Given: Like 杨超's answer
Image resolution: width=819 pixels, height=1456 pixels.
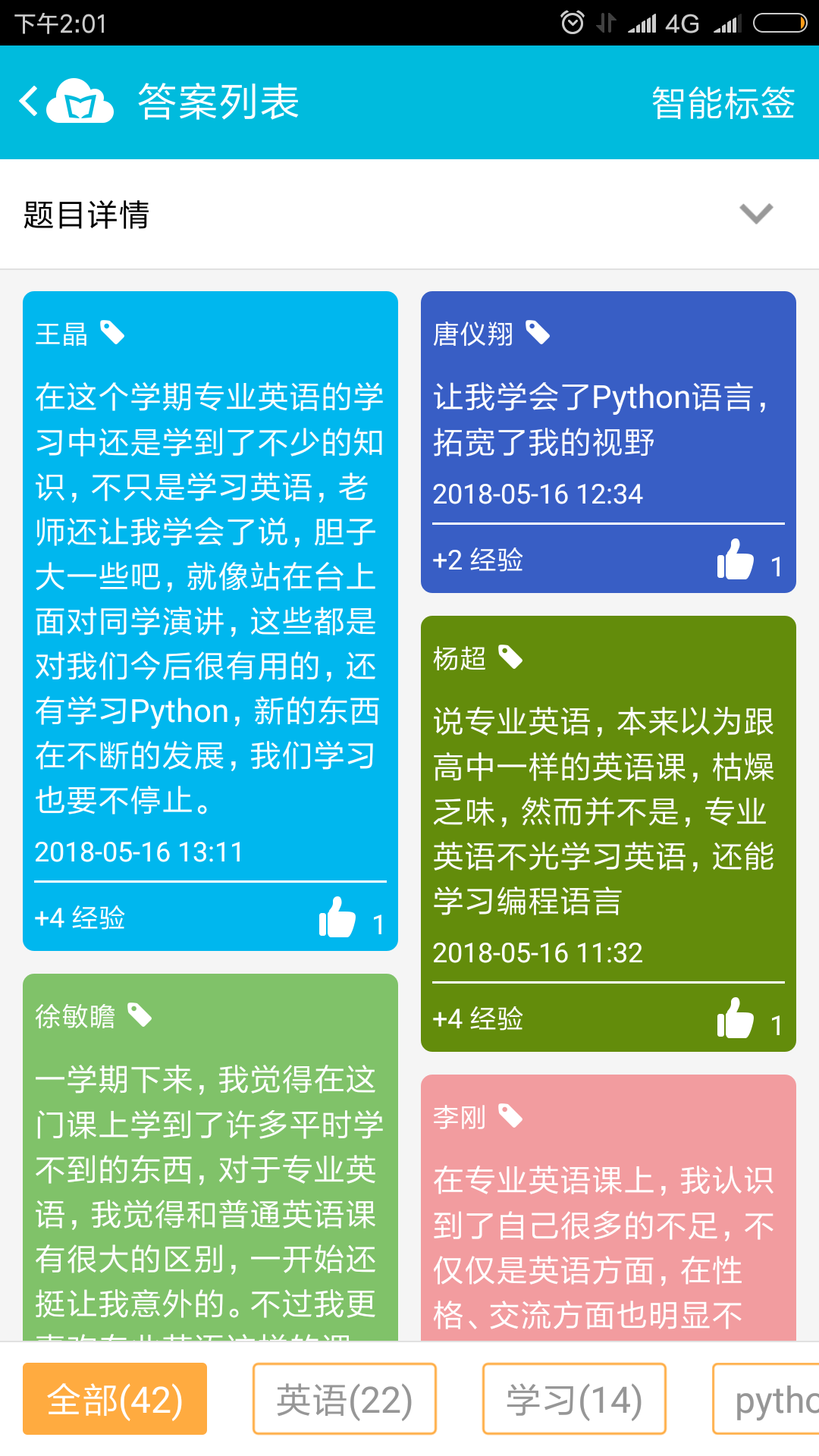Looking at the screenshot, I should 736,1019.
